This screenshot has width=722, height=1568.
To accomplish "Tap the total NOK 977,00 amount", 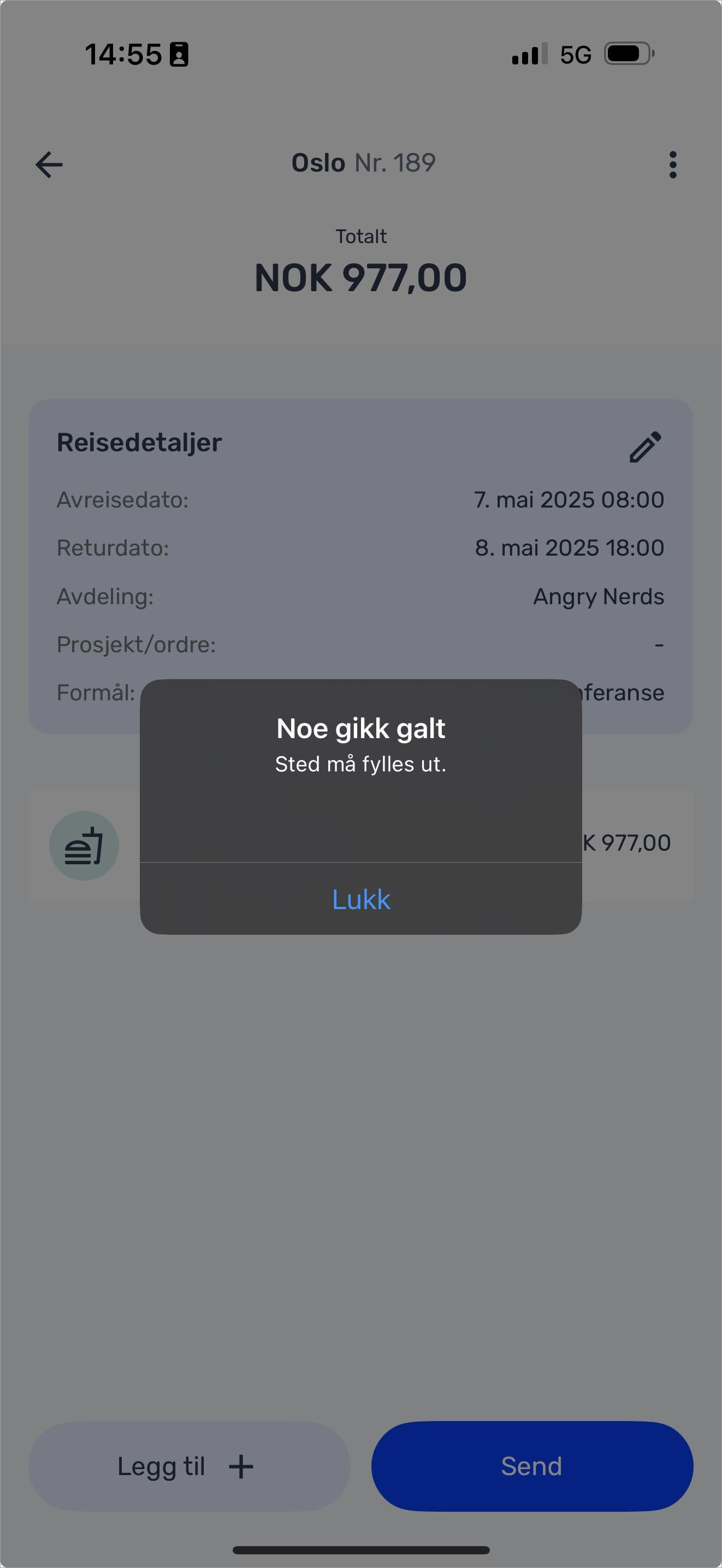I will pyautogui.click(x=360, y=278).
